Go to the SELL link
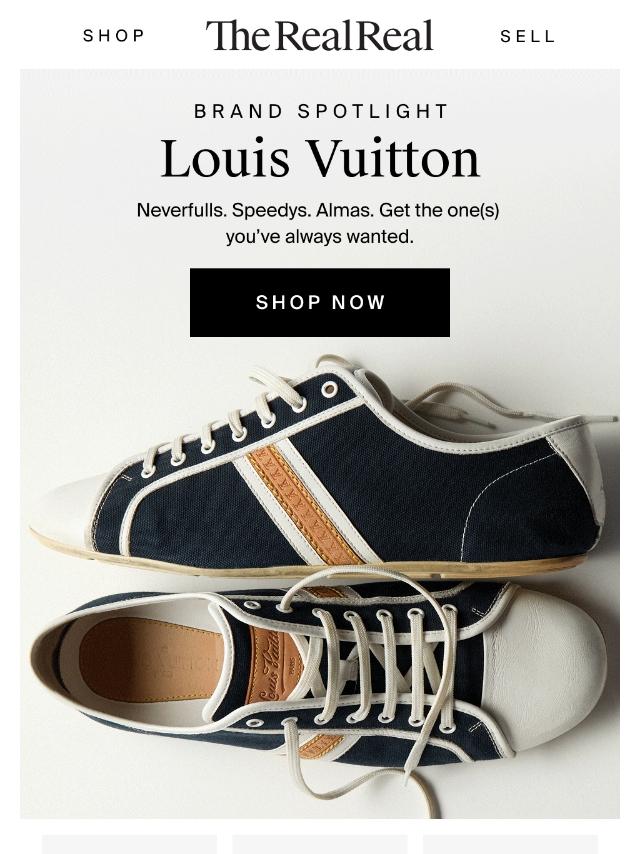The width and height of the screenshot is (640, 854). [x=527, y=36]
